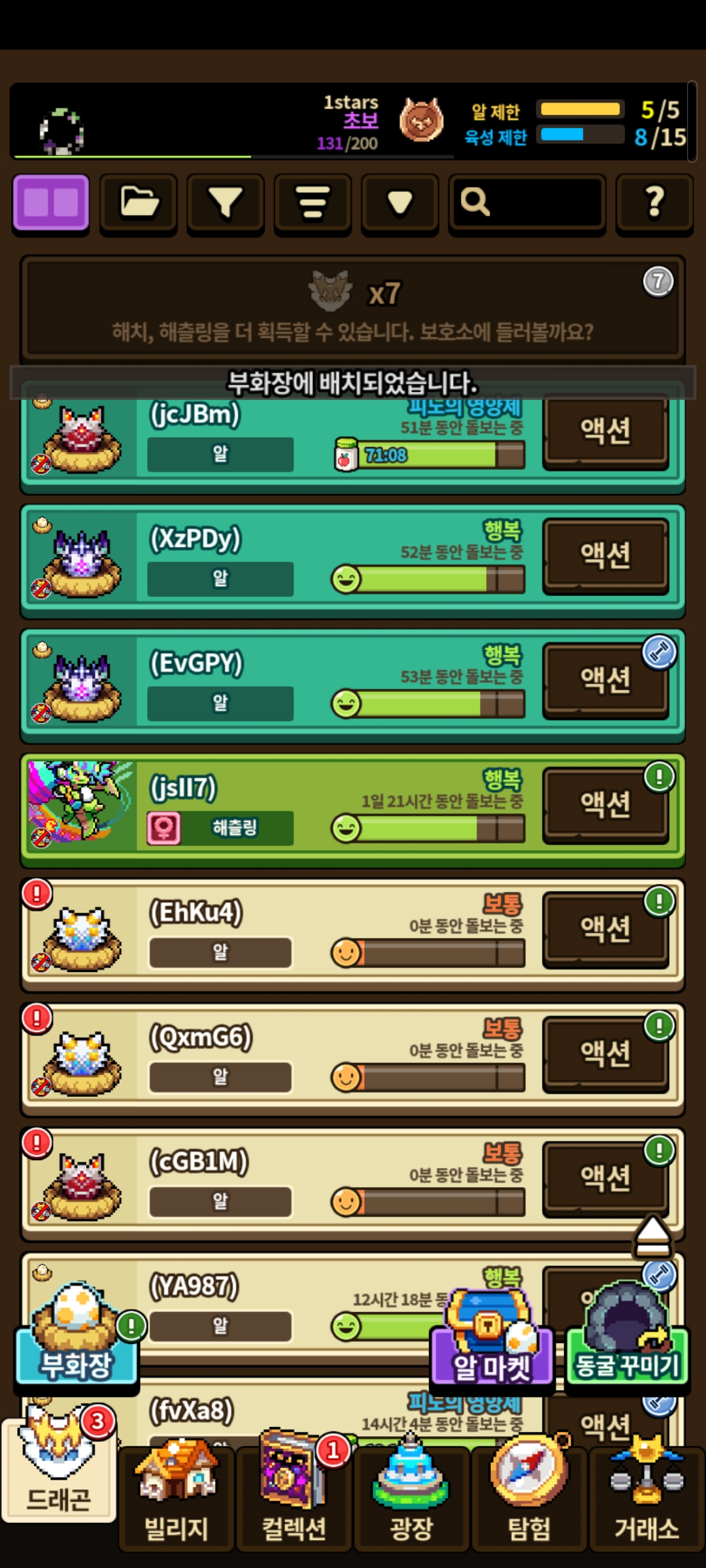Open the 부화장 hatchery button

coord(77,1346)
